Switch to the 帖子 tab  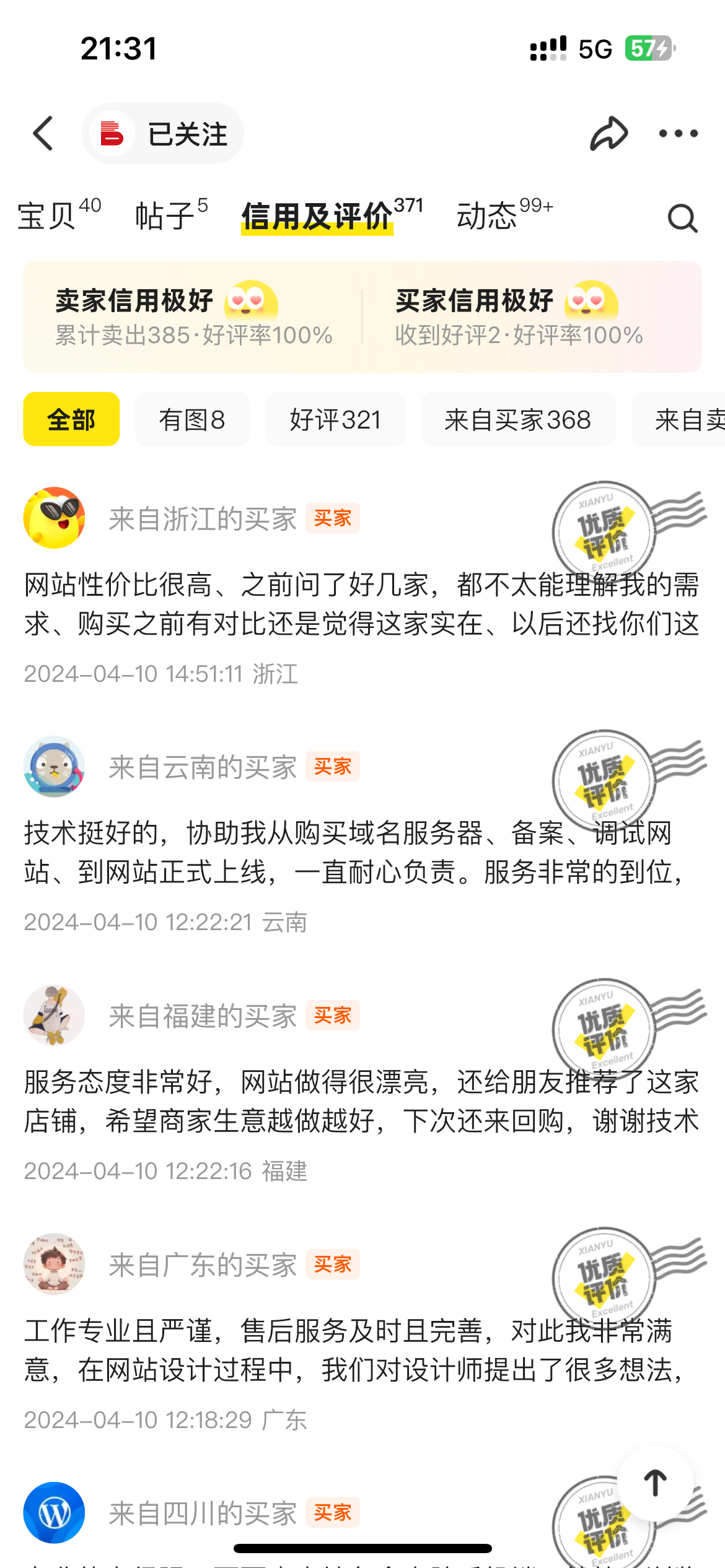pyautogui.click(x=171, y=216)
